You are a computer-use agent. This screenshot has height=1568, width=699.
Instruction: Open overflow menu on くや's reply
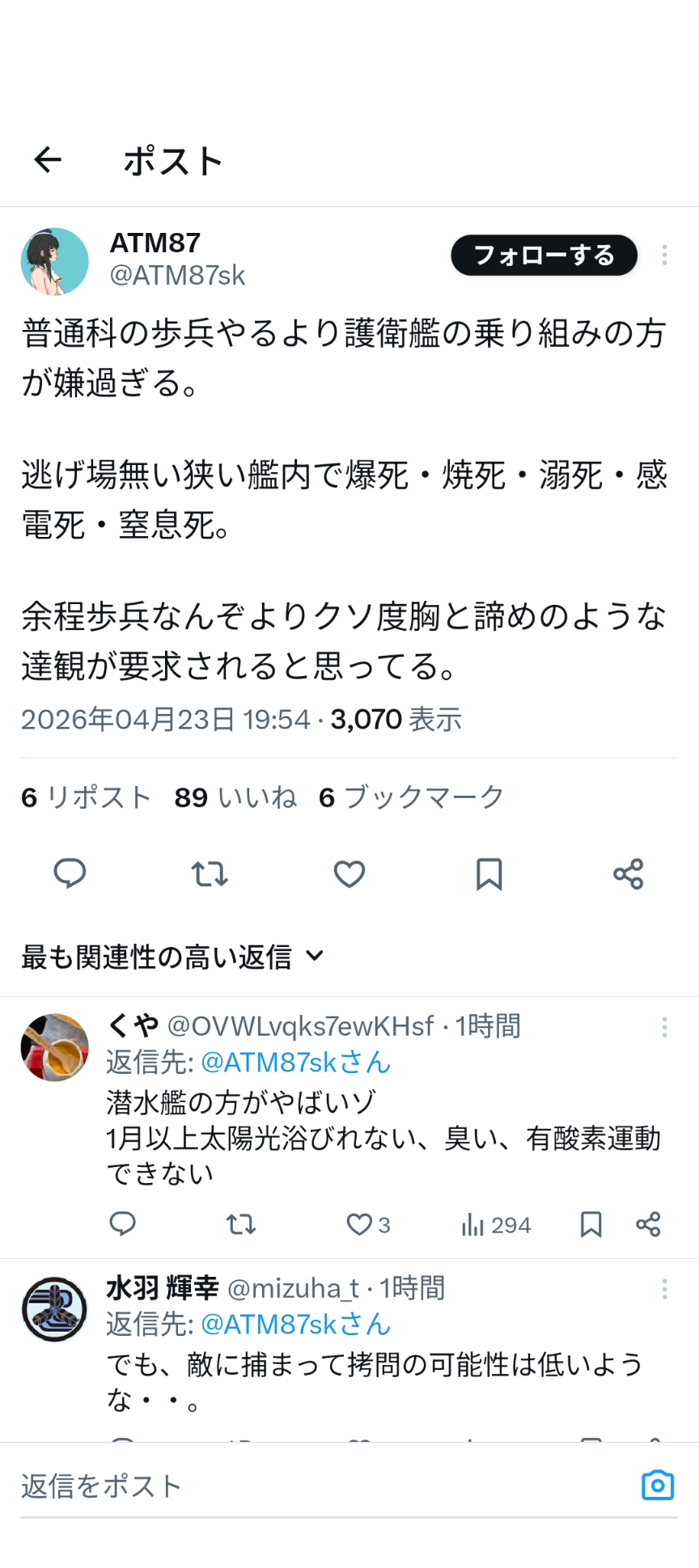coord(664,1027)
